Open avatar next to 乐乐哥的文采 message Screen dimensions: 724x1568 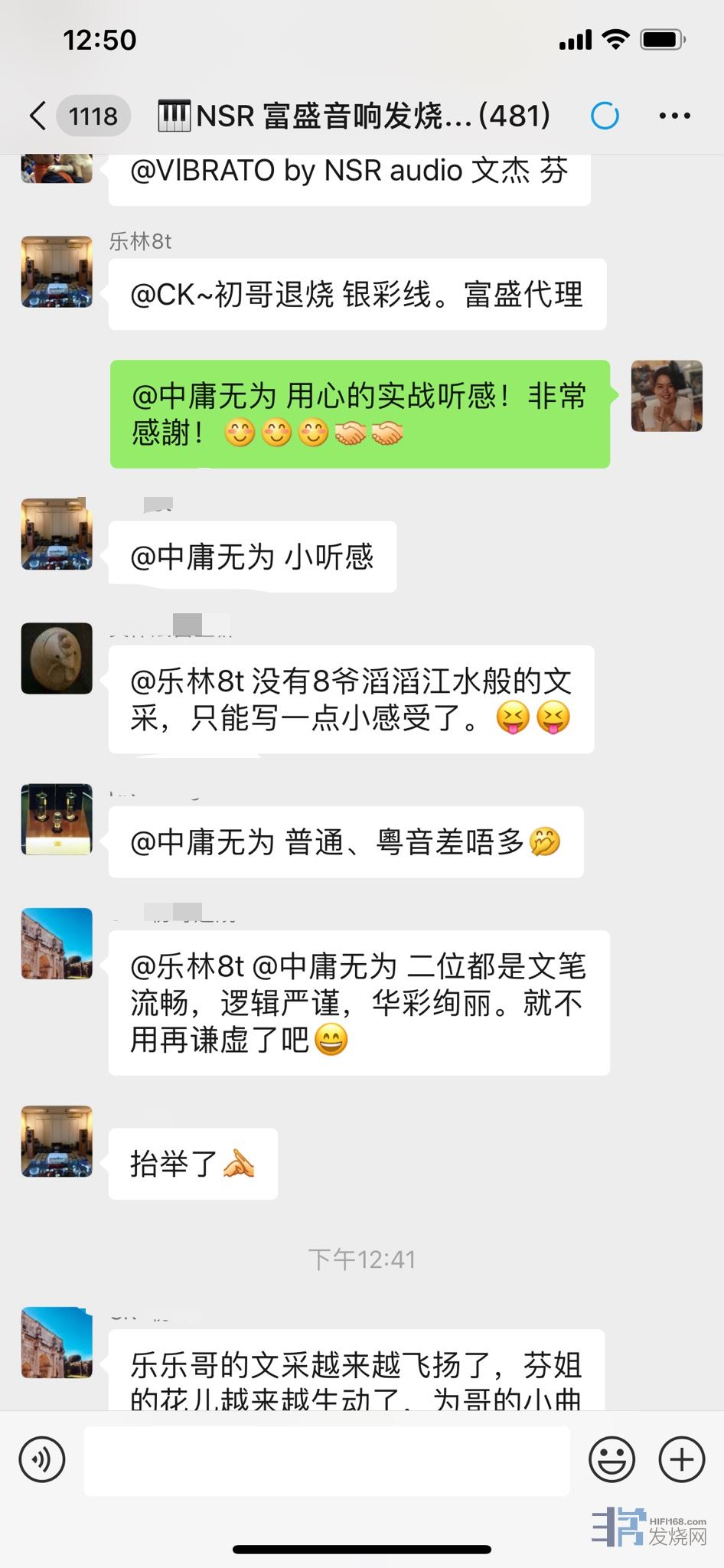click(x=57, y=1343)
